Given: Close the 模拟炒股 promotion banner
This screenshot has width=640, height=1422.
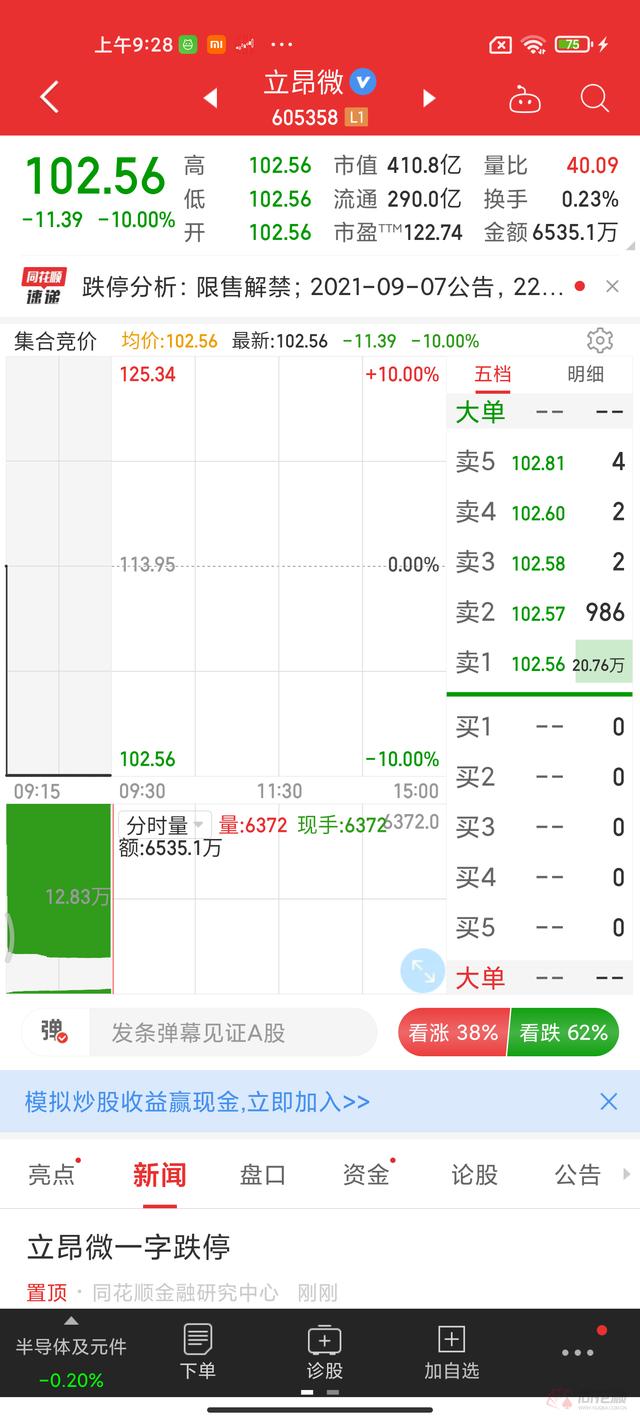Looking at the screenshot, I should pyautogui.click(x=608, y=1102).
